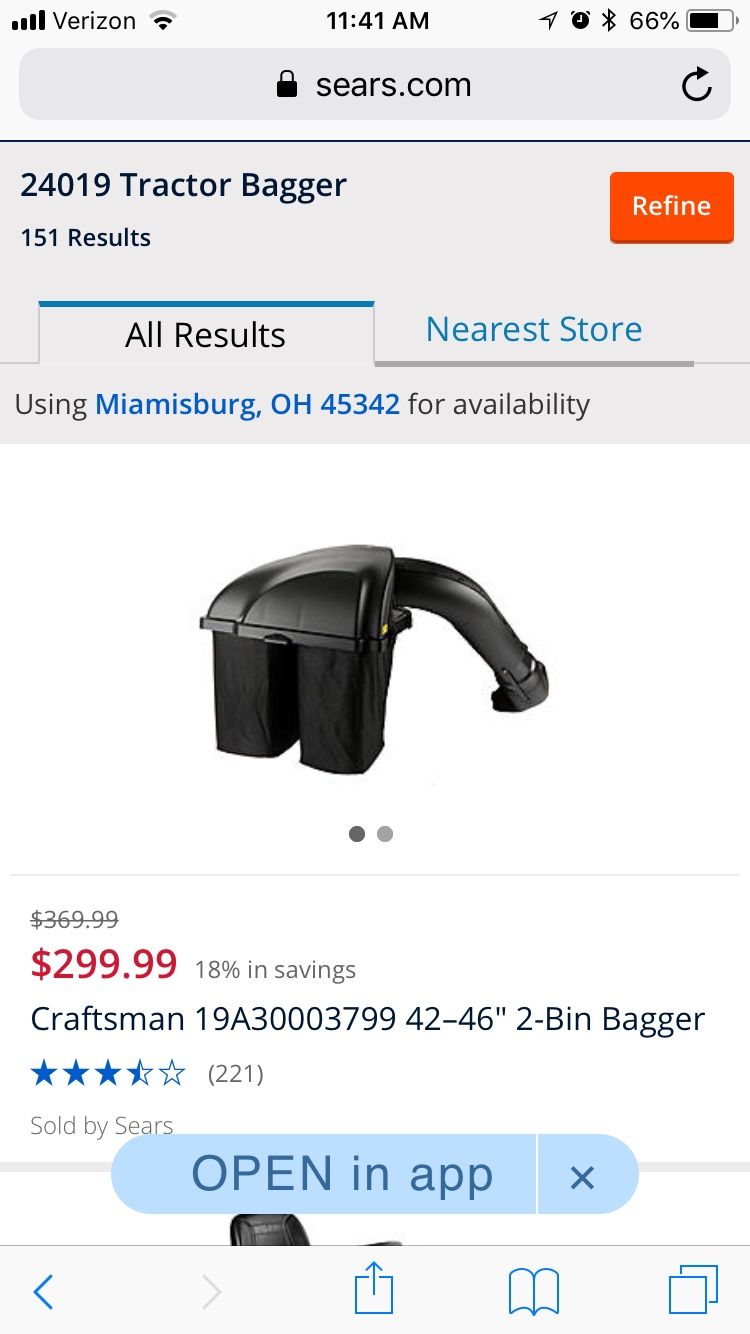Open the Refine filter button
The height and width of the screenshot is (1334, 750).
pos(671,207)
